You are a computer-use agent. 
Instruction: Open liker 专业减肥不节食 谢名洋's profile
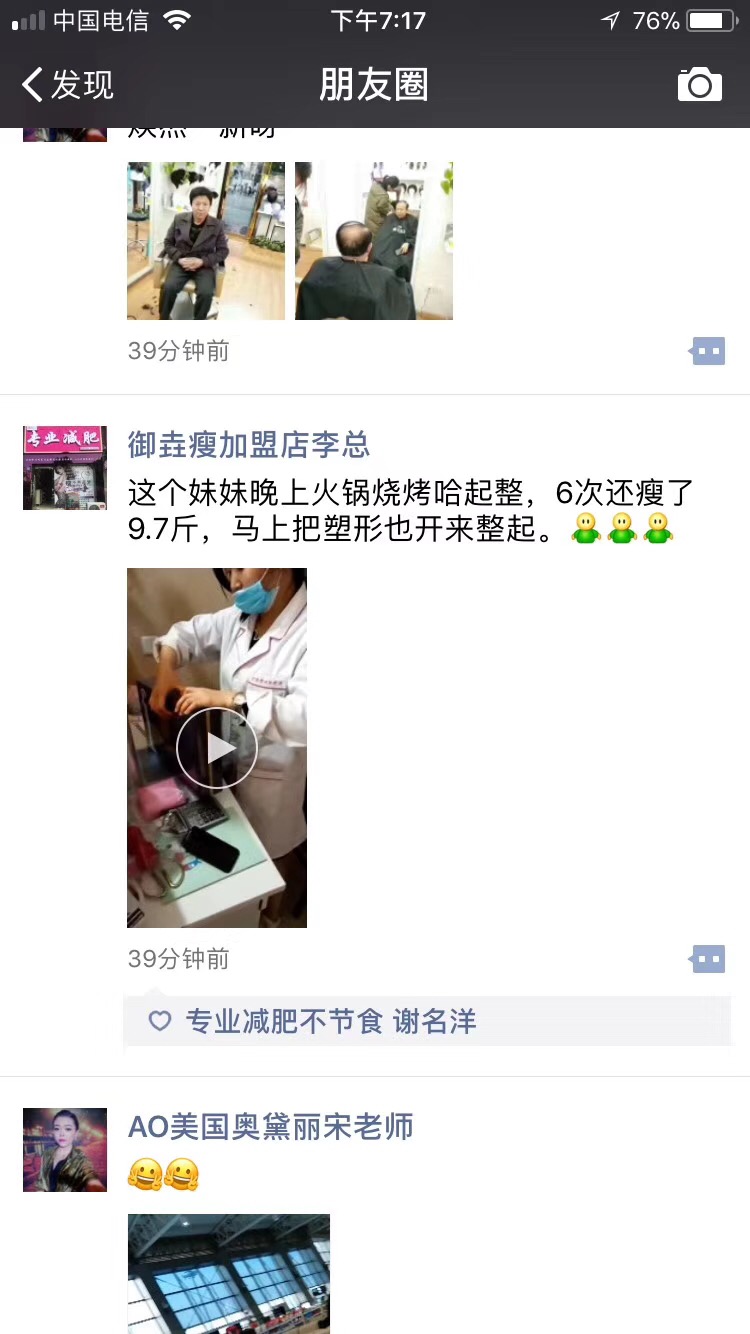pyautogui.click(x=330, y=1021)
